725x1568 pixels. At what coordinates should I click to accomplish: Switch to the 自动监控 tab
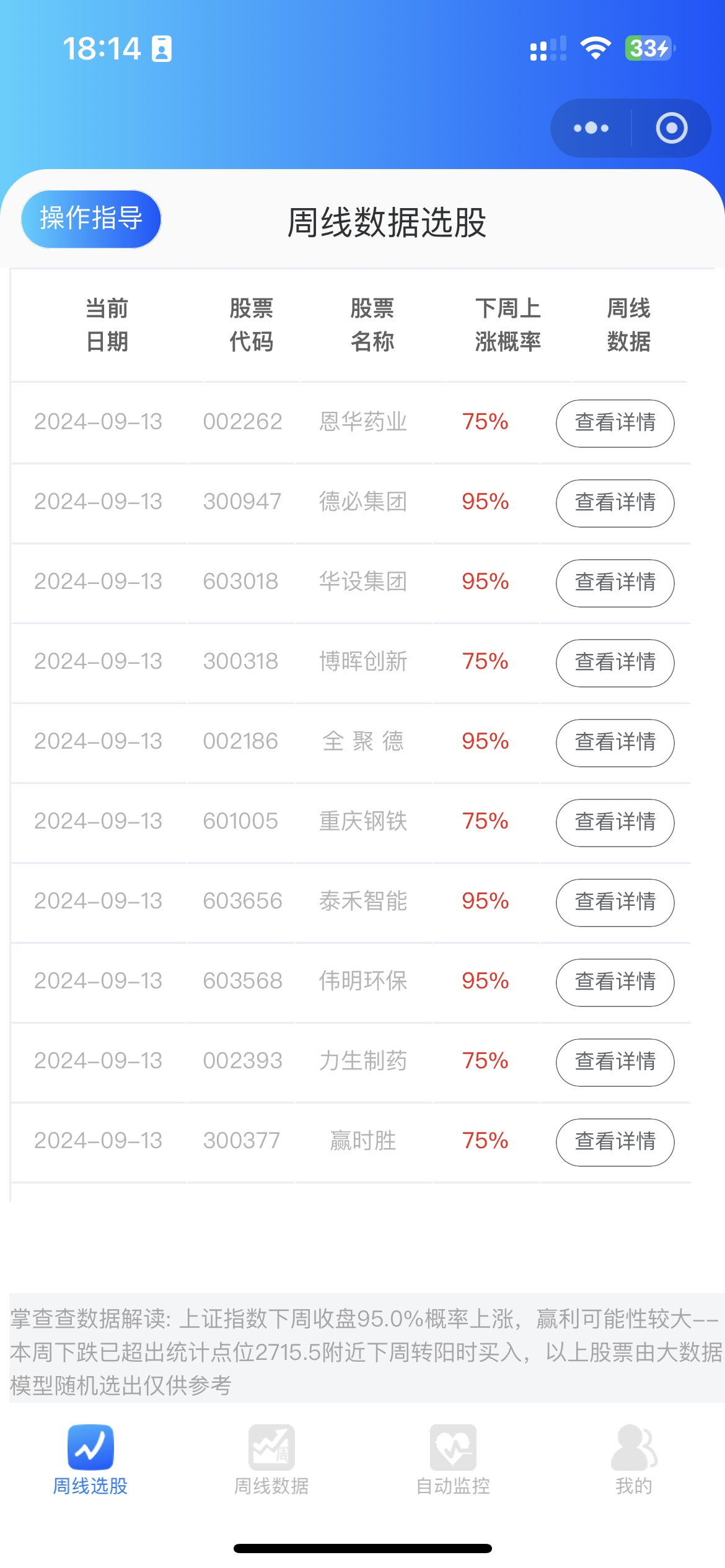coord(453,1460)
